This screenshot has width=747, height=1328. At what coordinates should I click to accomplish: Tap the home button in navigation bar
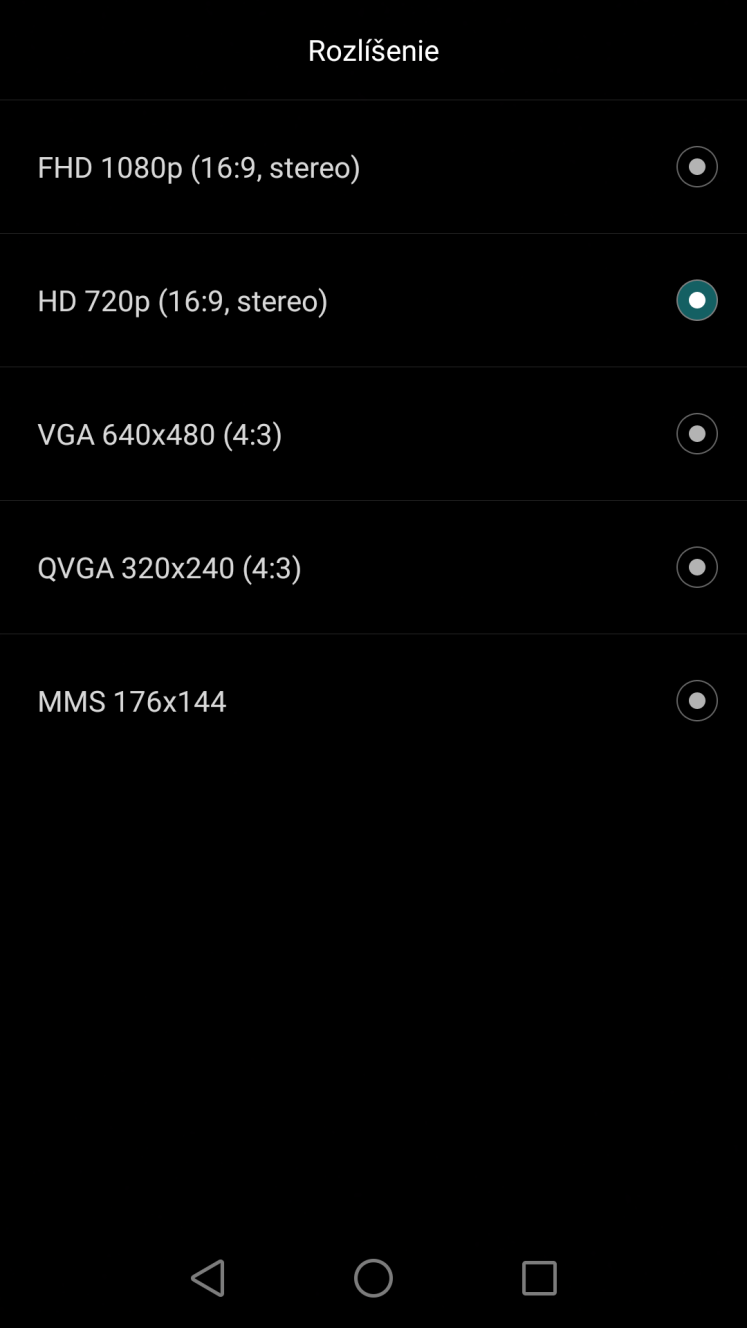[373, 1277]
